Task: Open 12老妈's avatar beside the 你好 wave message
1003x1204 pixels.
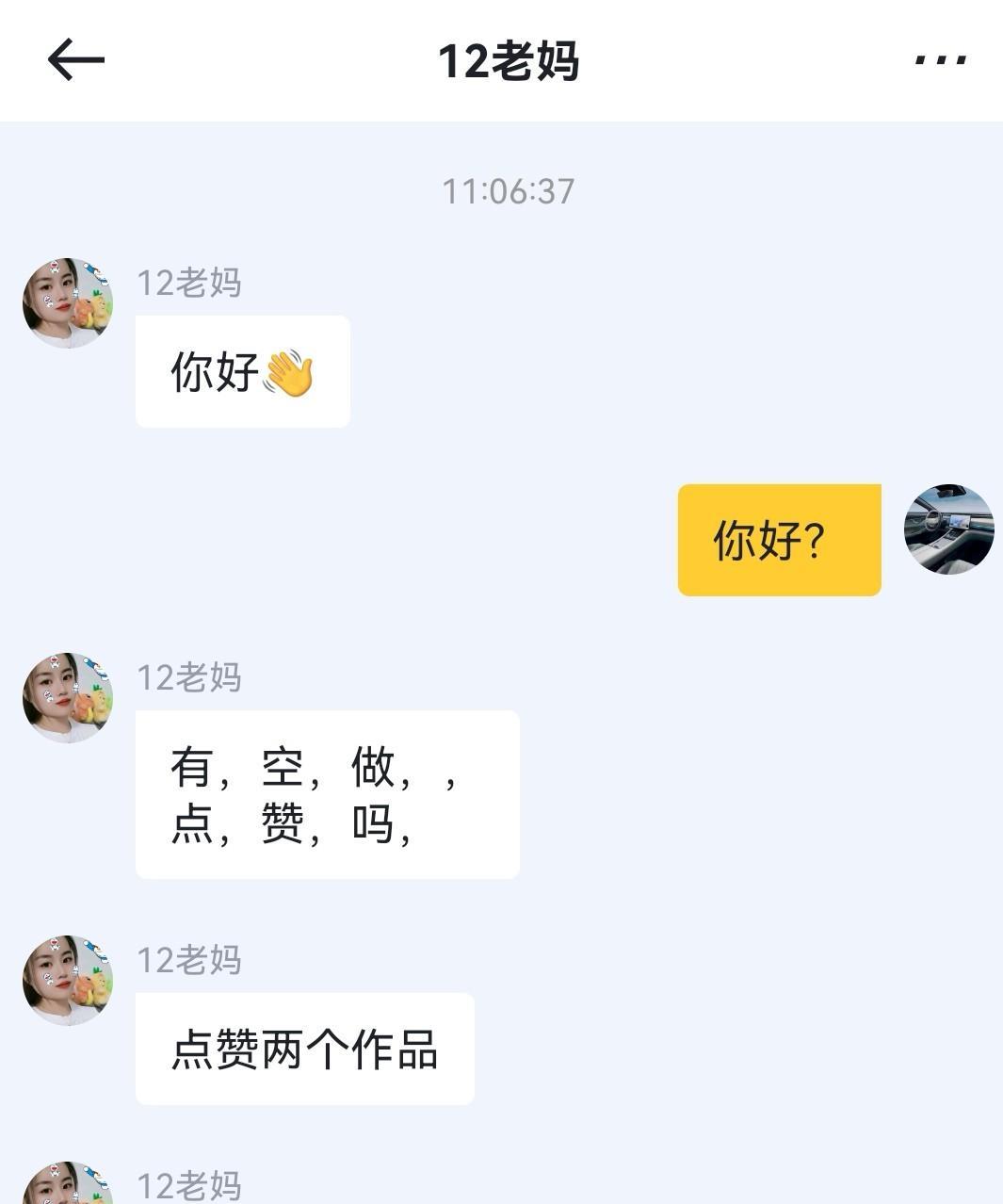Action: coord(68,303)
